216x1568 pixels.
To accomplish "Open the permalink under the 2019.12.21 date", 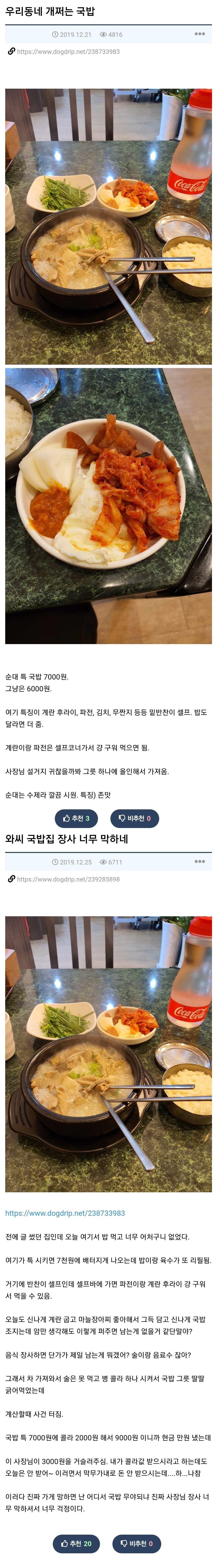I will [x=68, y=52].
